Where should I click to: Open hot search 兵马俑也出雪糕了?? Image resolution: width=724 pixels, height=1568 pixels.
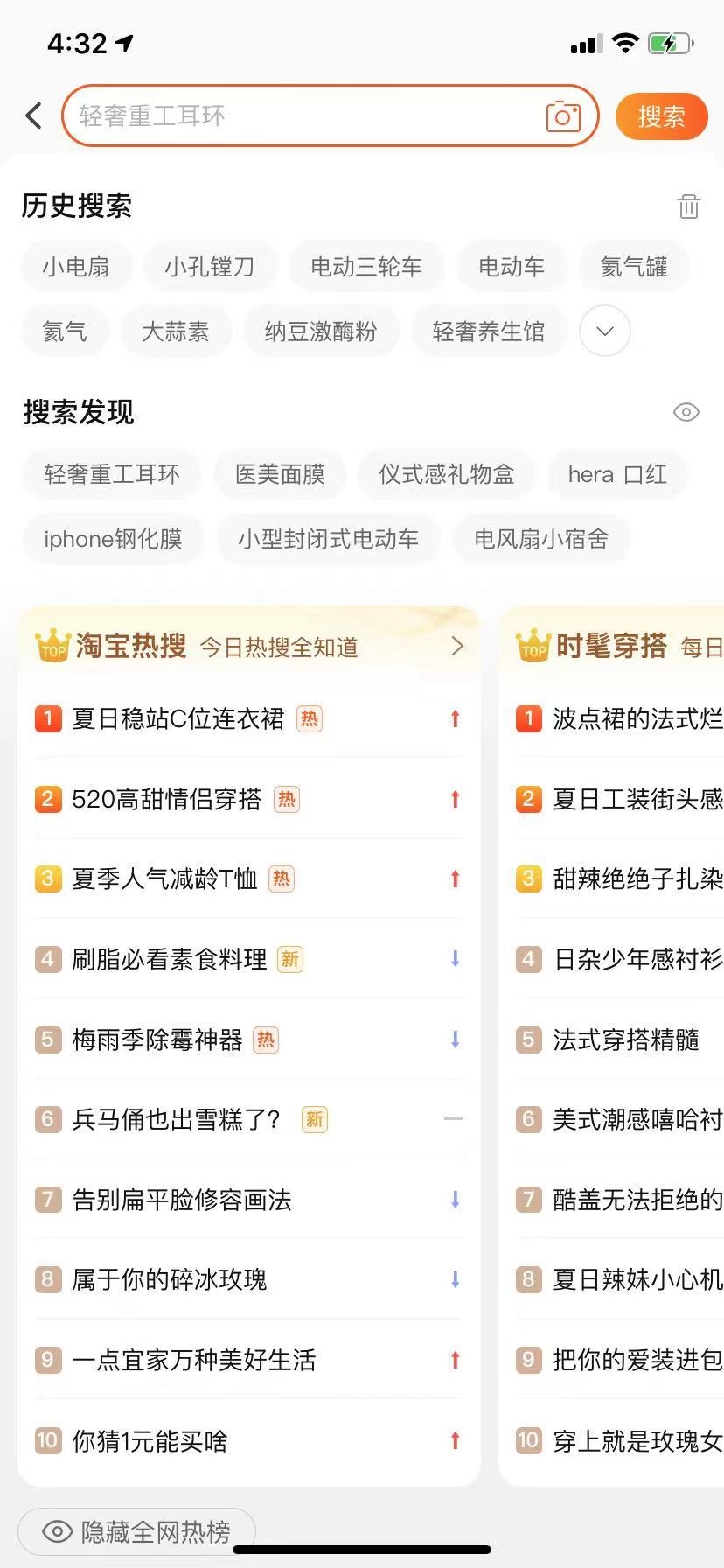[175, 1119]
